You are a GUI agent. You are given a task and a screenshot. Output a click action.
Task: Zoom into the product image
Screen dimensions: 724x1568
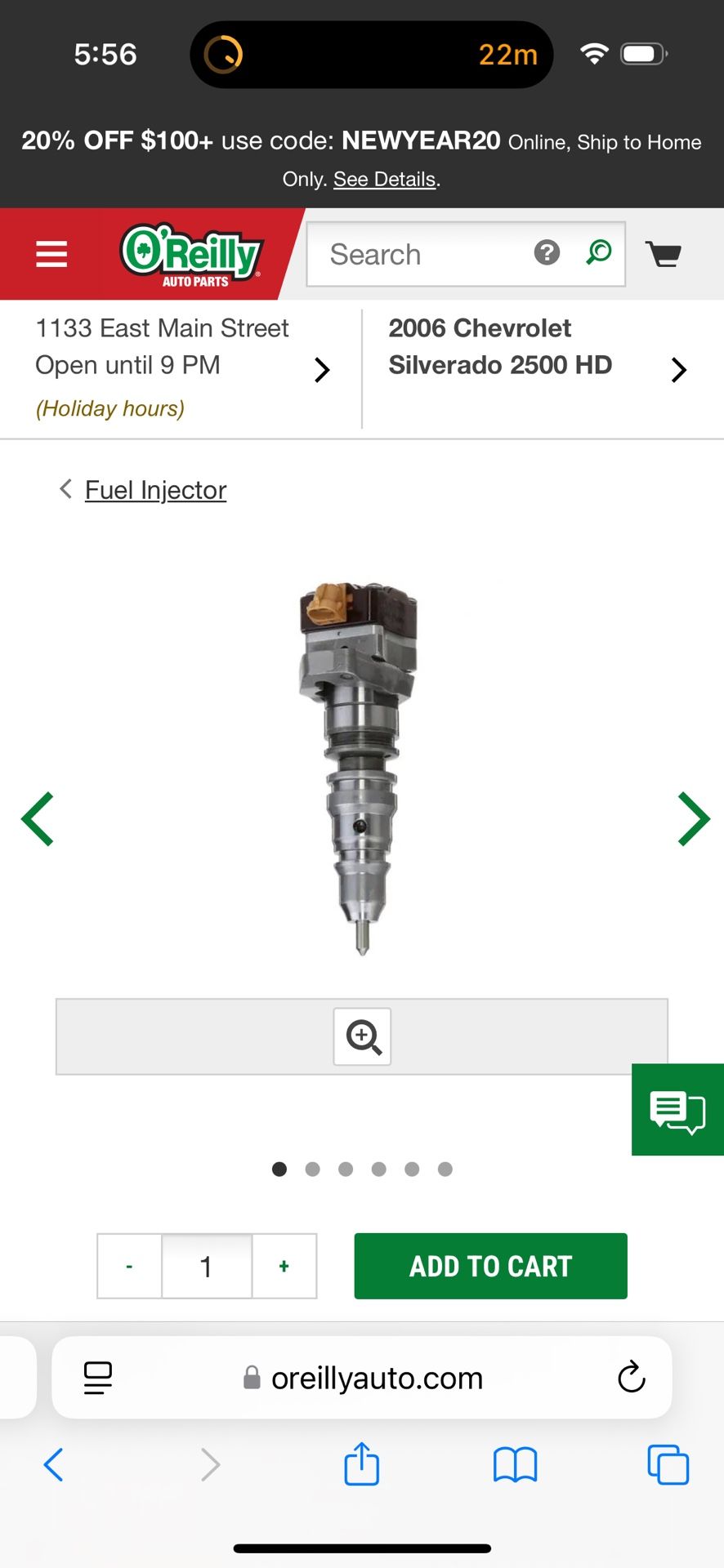pyautogui.click(x=362, y=1036)
